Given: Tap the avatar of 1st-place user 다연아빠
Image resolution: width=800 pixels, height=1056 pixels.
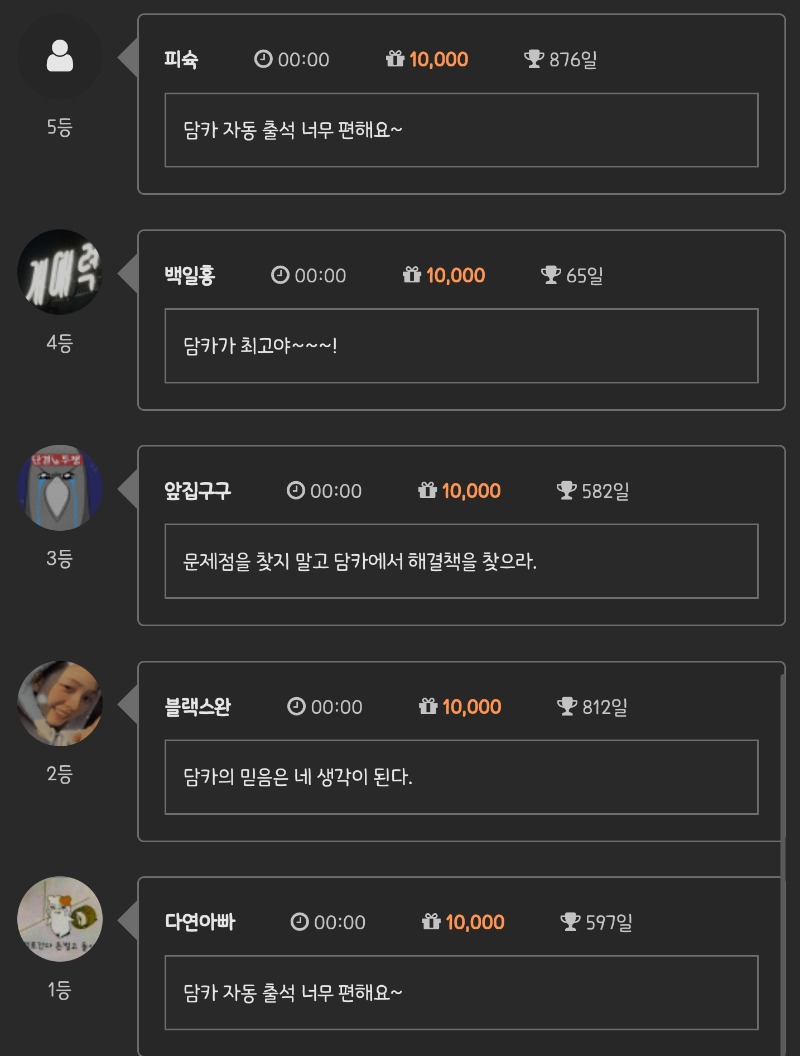Looking at the screenshot, I should click(x=60, y=919).
